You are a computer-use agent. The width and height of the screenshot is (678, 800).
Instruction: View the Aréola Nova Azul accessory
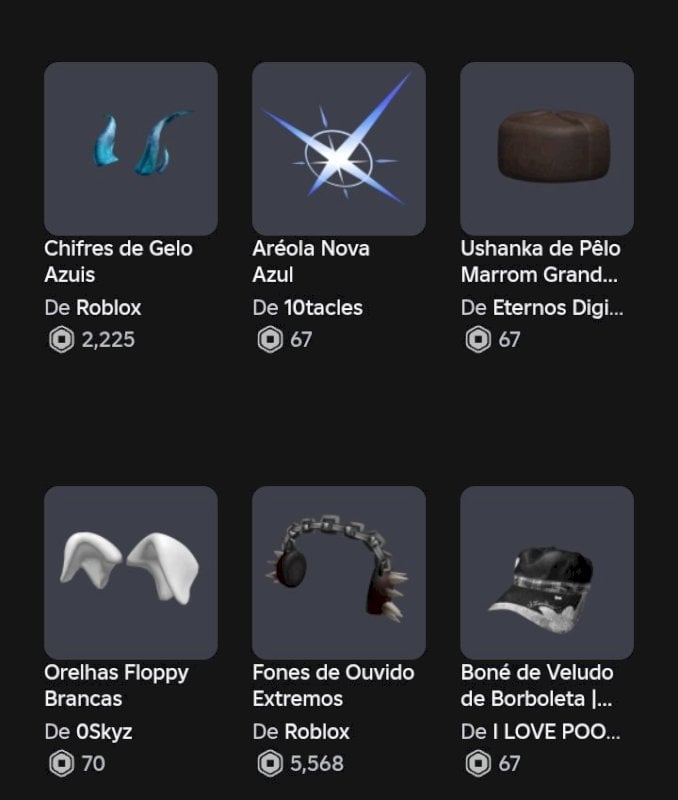(338, 148)
